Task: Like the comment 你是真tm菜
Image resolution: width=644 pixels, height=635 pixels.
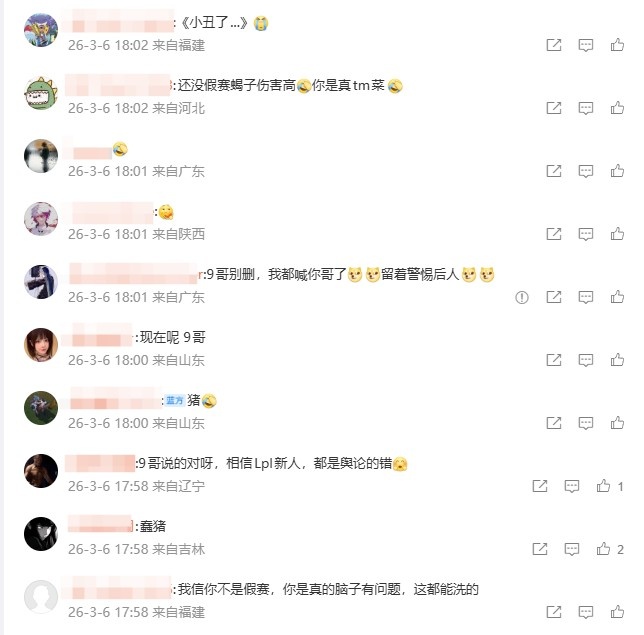Action: click(619, 108)
